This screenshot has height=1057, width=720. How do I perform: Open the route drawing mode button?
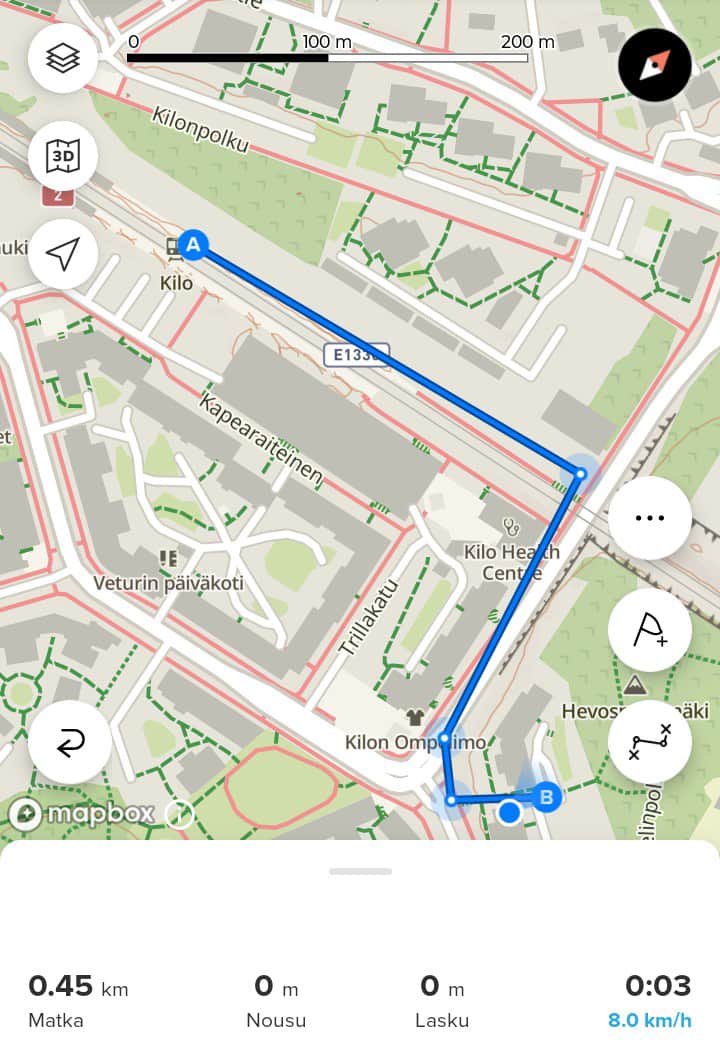(x=649, y=741)
